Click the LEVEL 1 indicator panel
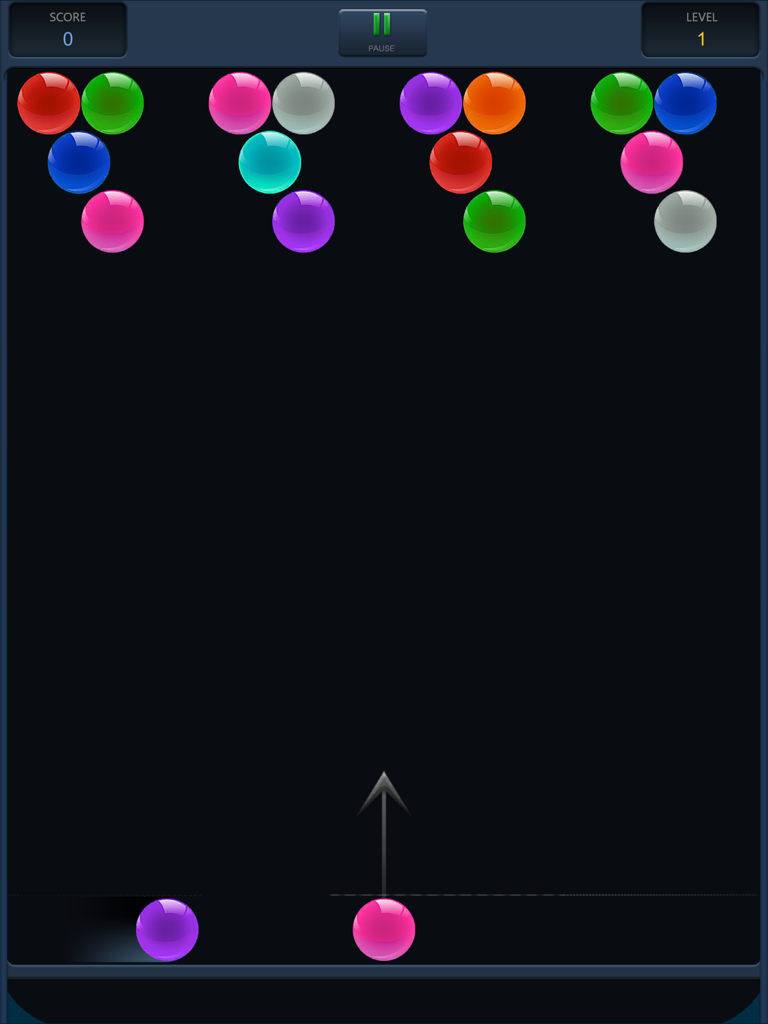The image size is (768, 1024). (700, 28)
